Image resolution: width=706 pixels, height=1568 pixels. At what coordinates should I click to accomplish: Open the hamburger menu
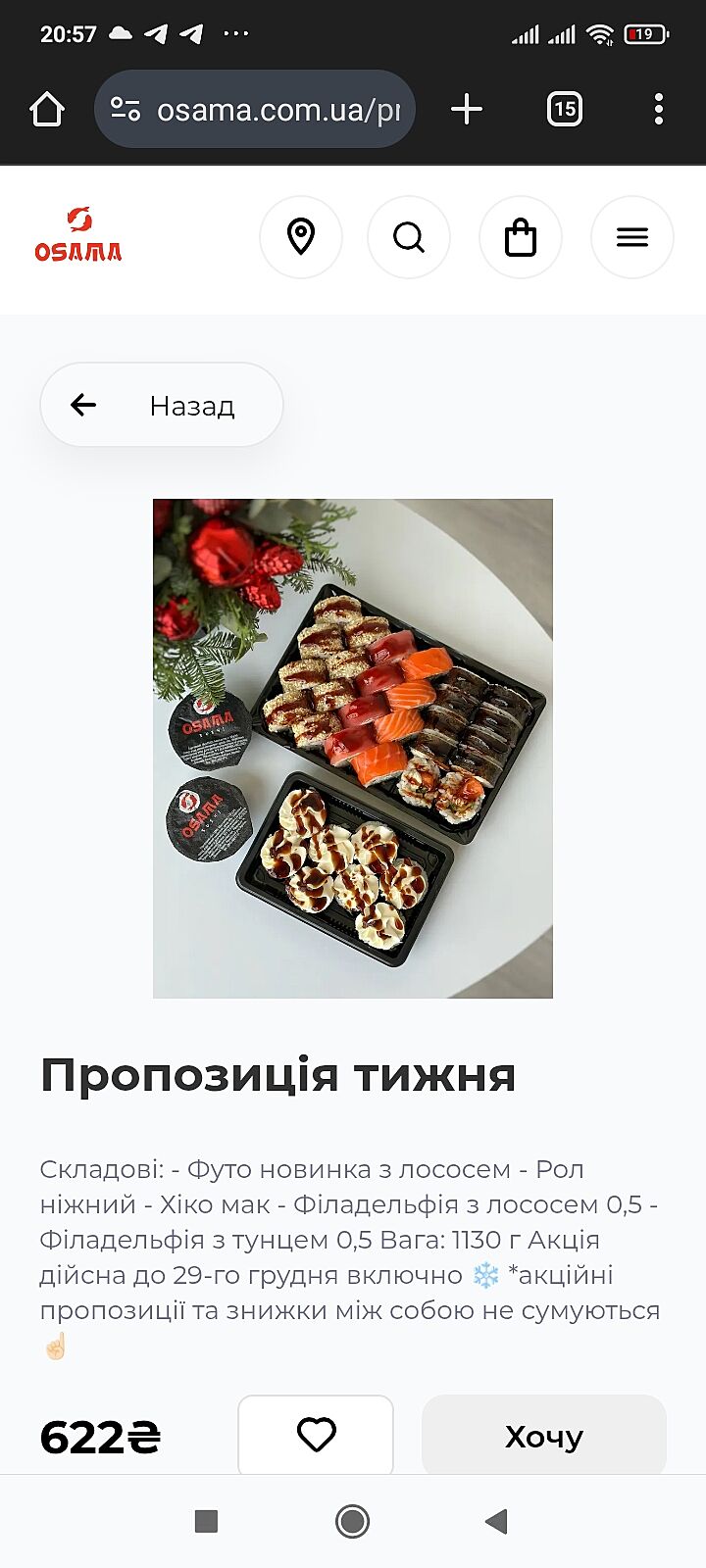click(x=632, y=237)
